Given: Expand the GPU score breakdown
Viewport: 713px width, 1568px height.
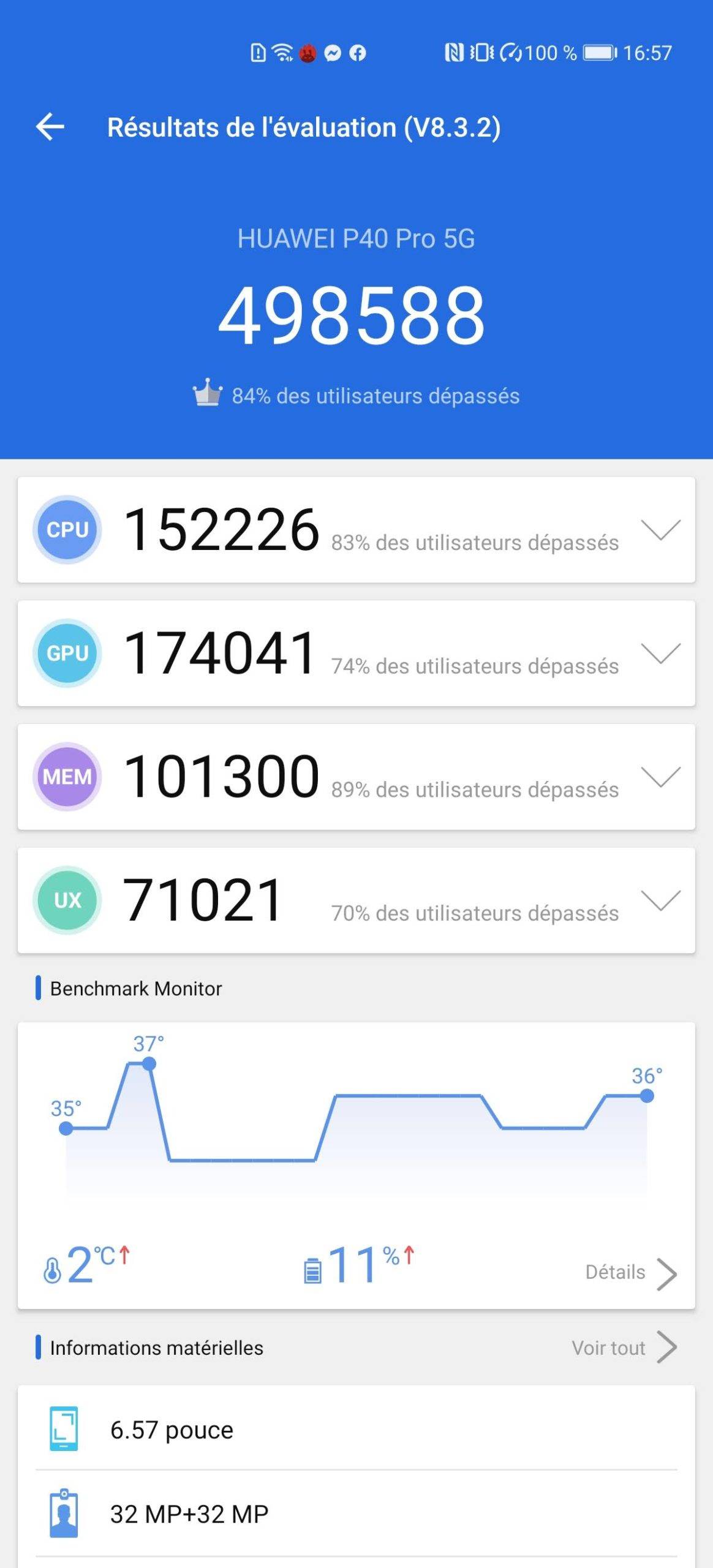Looking at the screenshot, I should point(660,654).
